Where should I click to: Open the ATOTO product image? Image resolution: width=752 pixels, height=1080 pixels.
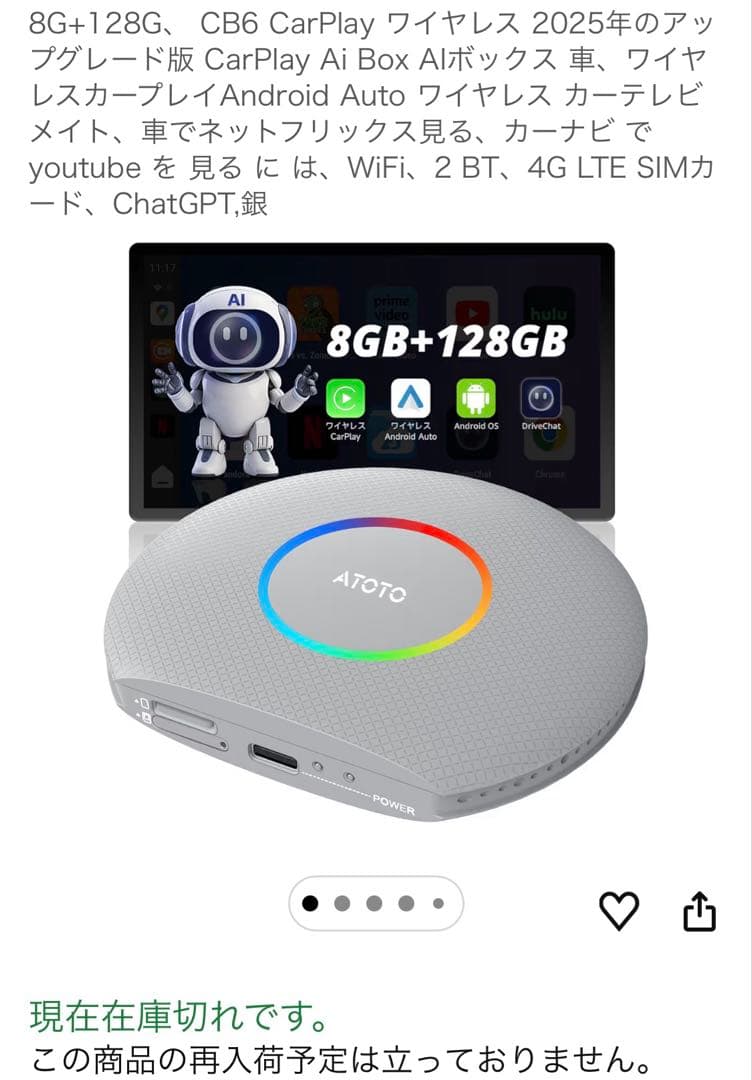pos(375,530)
